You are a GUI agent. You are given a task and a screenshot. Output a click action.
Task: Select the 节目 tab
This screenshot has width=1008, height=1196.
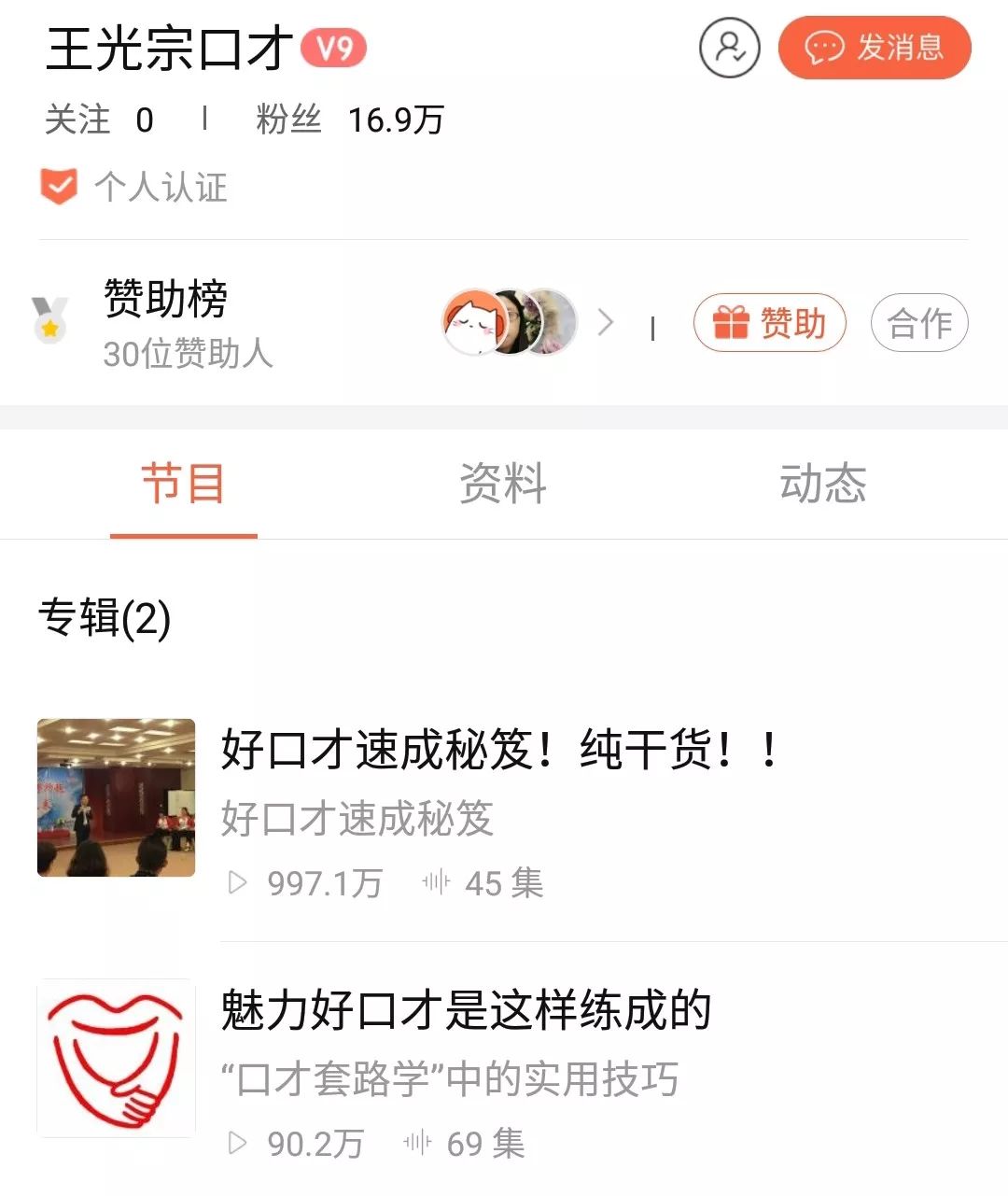pos(183,484)
